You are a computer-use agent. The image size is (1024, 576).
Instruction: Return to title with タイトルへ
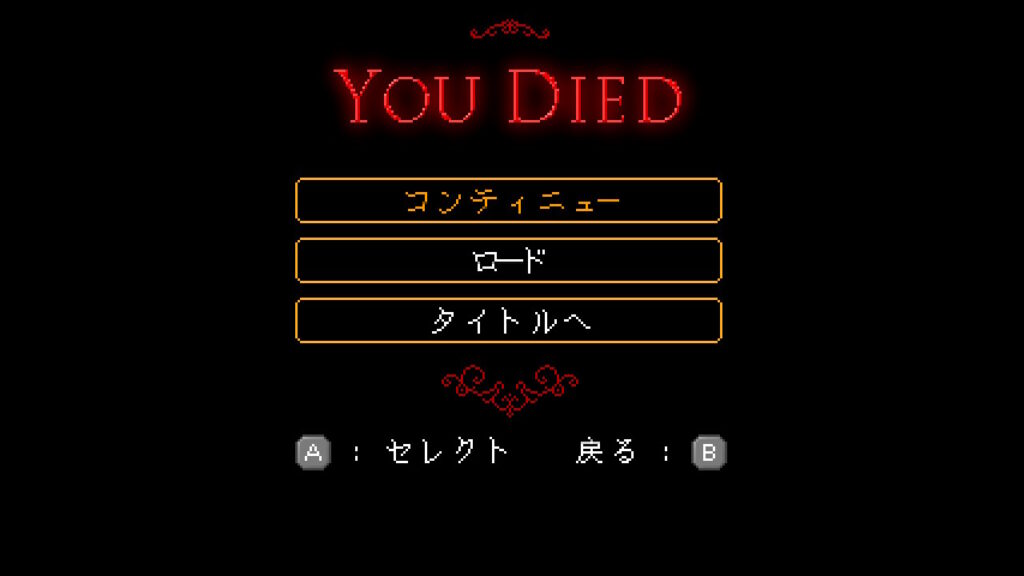(508, 320)
